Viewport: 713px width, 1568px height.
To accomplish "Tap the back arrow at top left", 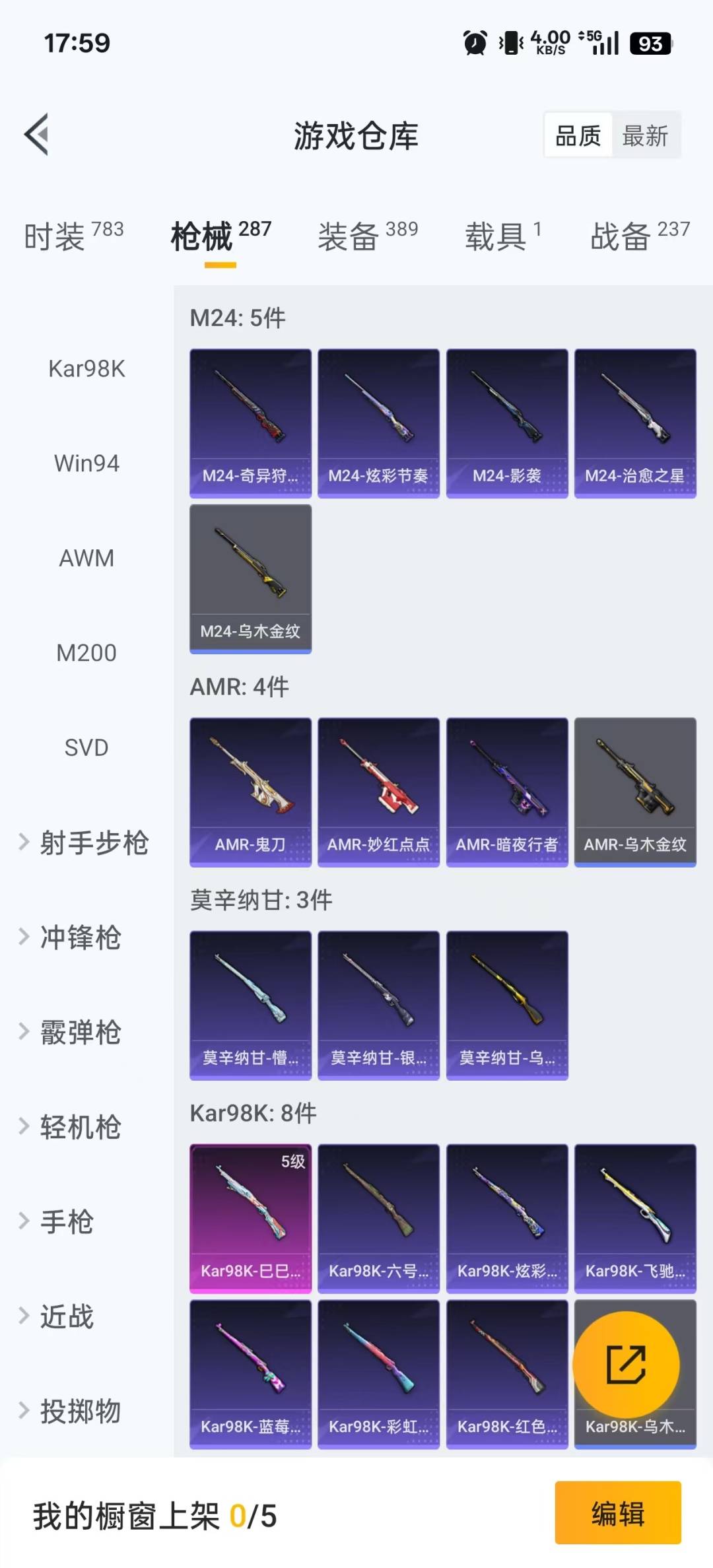I will [37, 133].
